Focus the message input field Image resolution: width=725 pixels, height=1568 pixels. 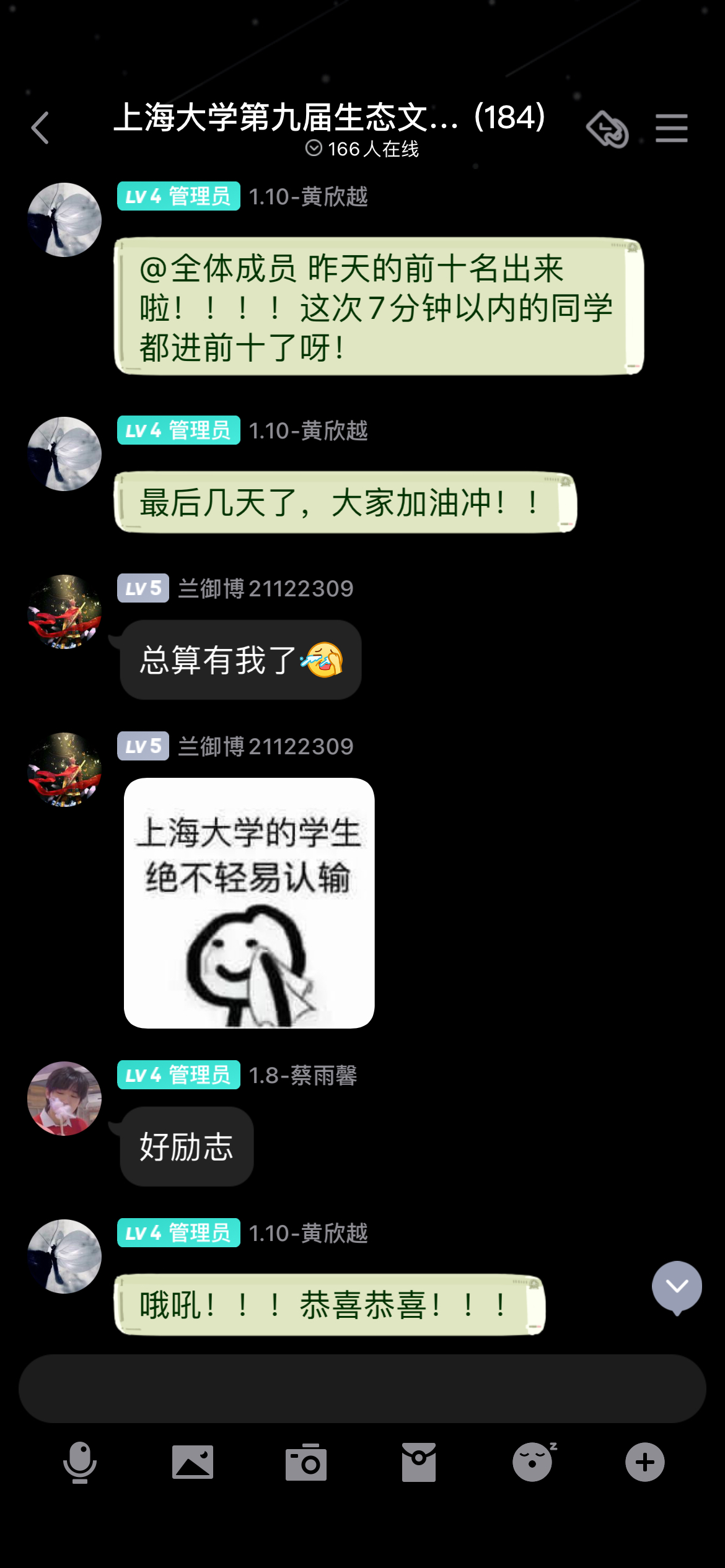point(362,1388)
